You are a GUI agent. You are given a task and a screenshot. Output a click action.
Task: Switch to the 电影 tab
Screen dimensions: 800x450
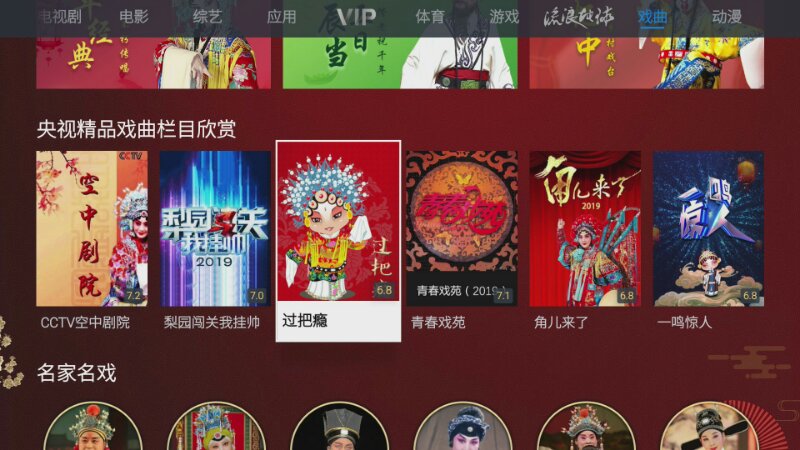pos(134,17)
